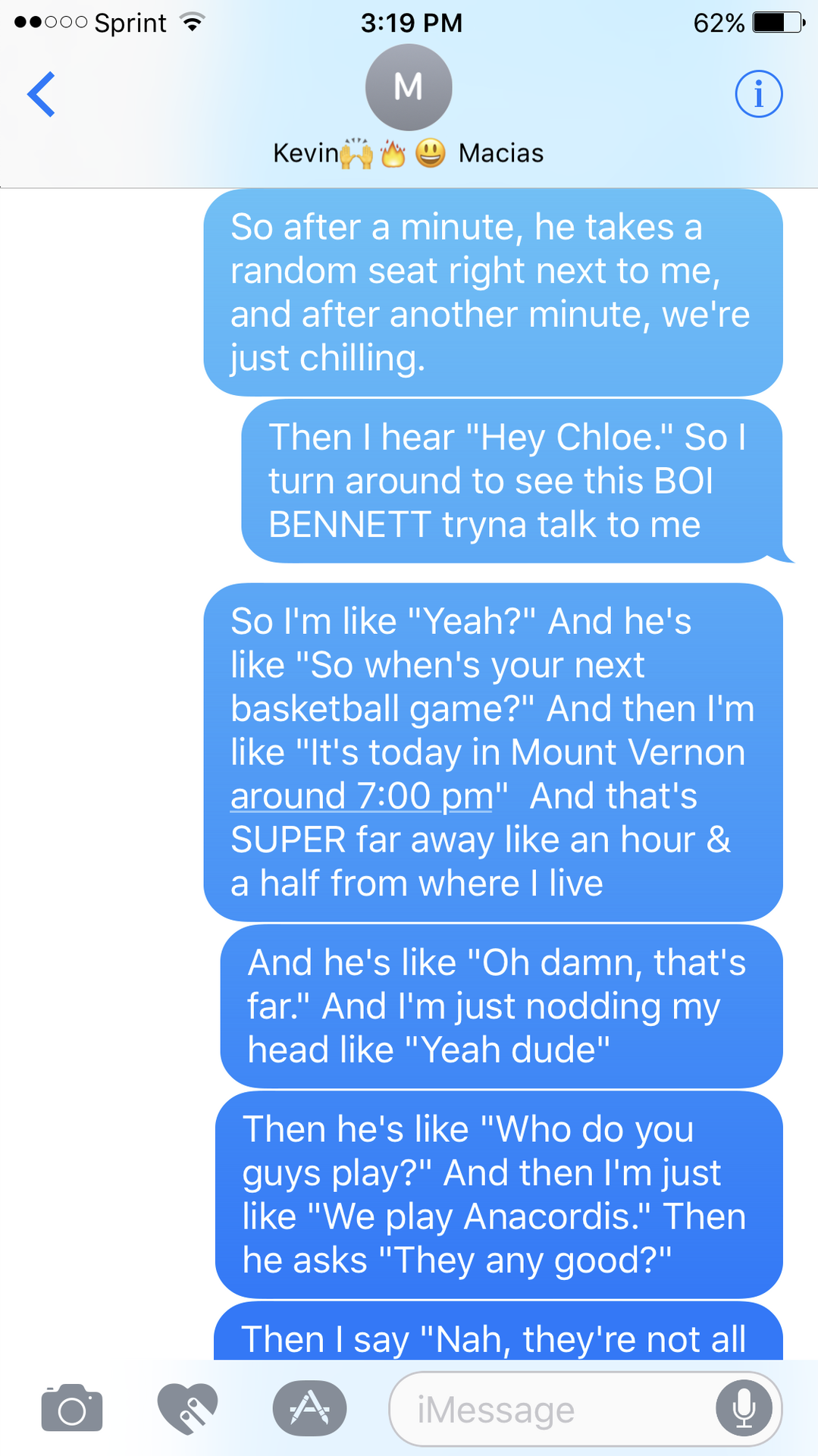Screen dimensions: 818x1456
Task: Open the camera to attach a photo
Action: coord(72,1408)
